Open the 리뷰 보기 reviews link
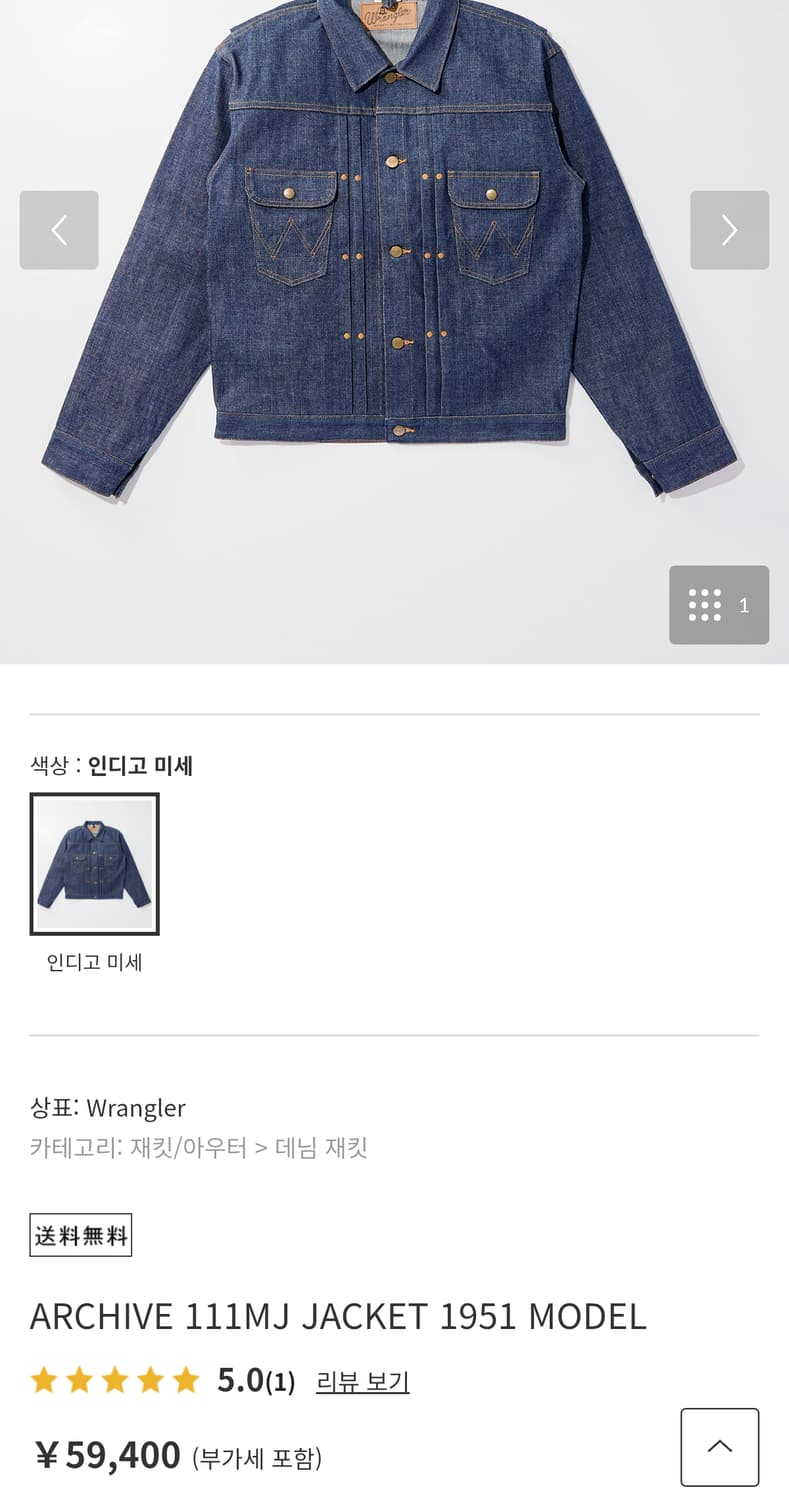This screenshot has height=1500, width=789. coord(361,1379)
